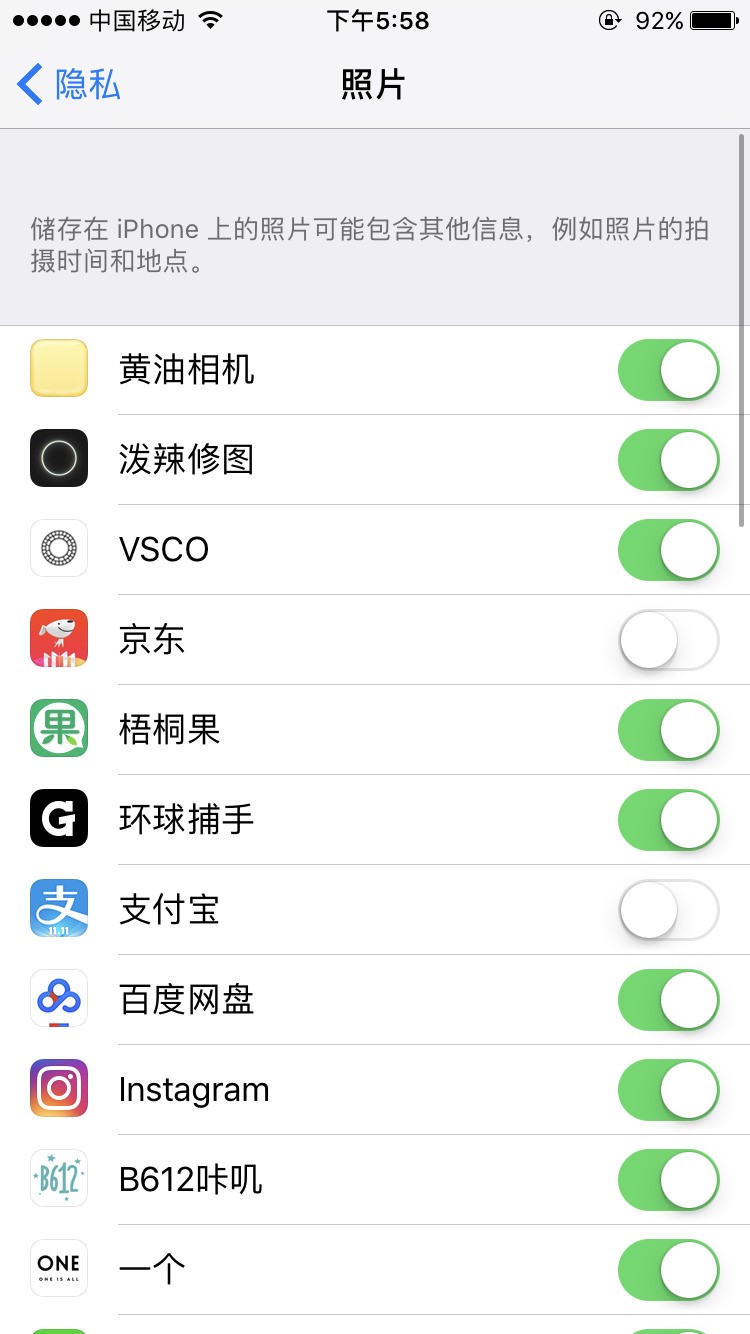
Task: Revoke photo access for 环球捕手
Action: 668,820
